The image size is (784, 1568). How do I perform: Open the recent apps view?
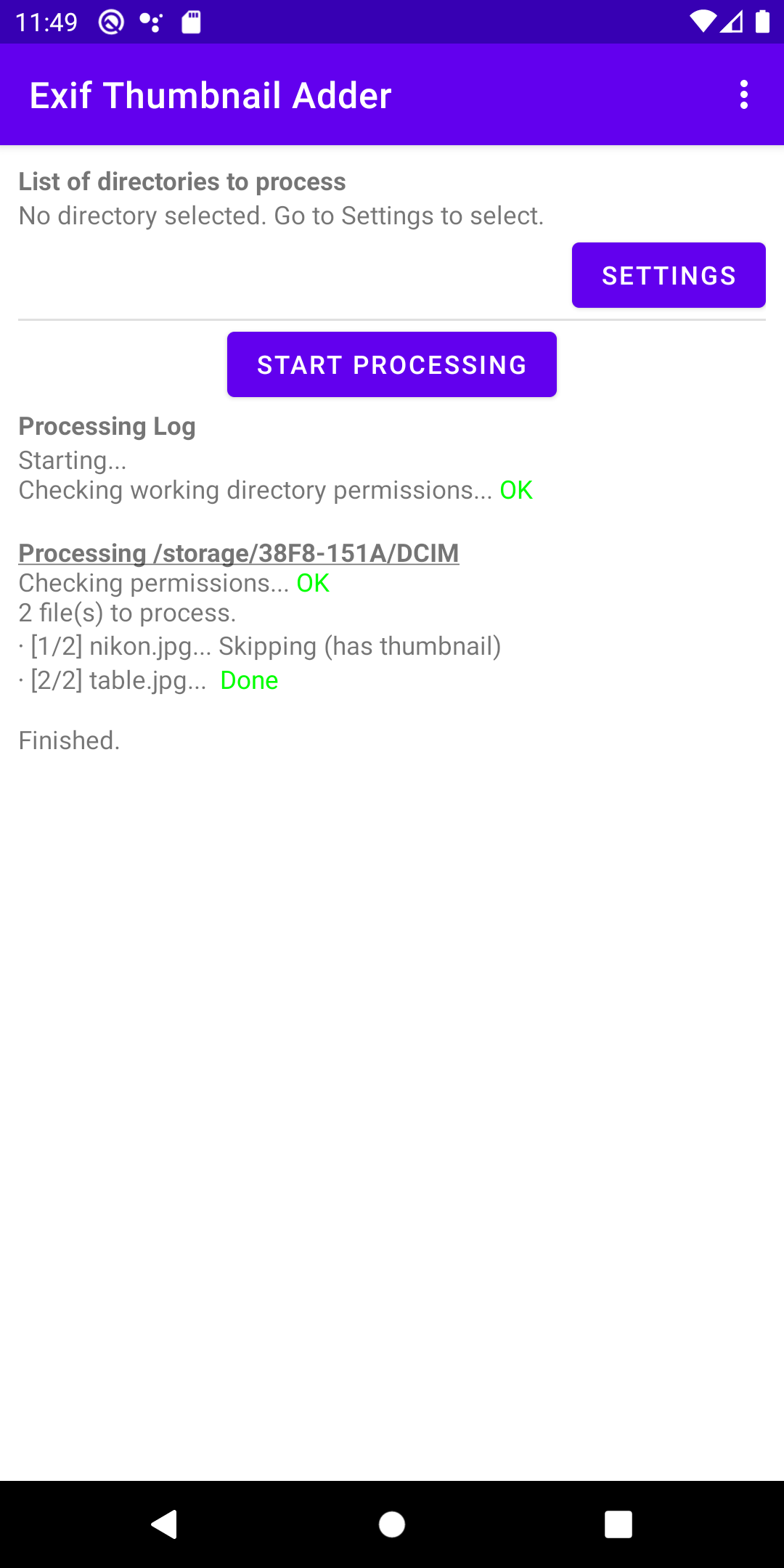(618, 1524)
